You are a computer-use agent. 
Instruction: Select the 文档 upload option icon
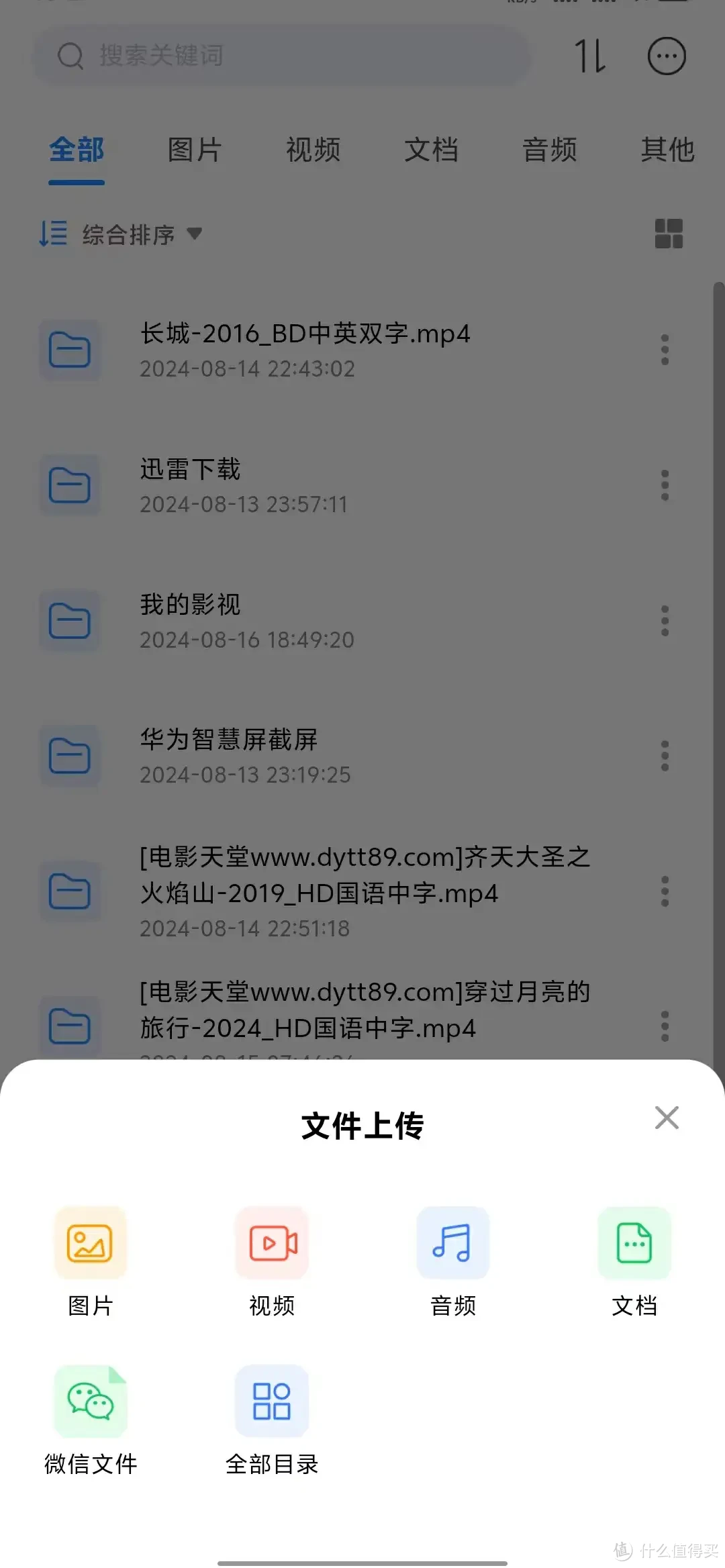[x=634, y=1243]
